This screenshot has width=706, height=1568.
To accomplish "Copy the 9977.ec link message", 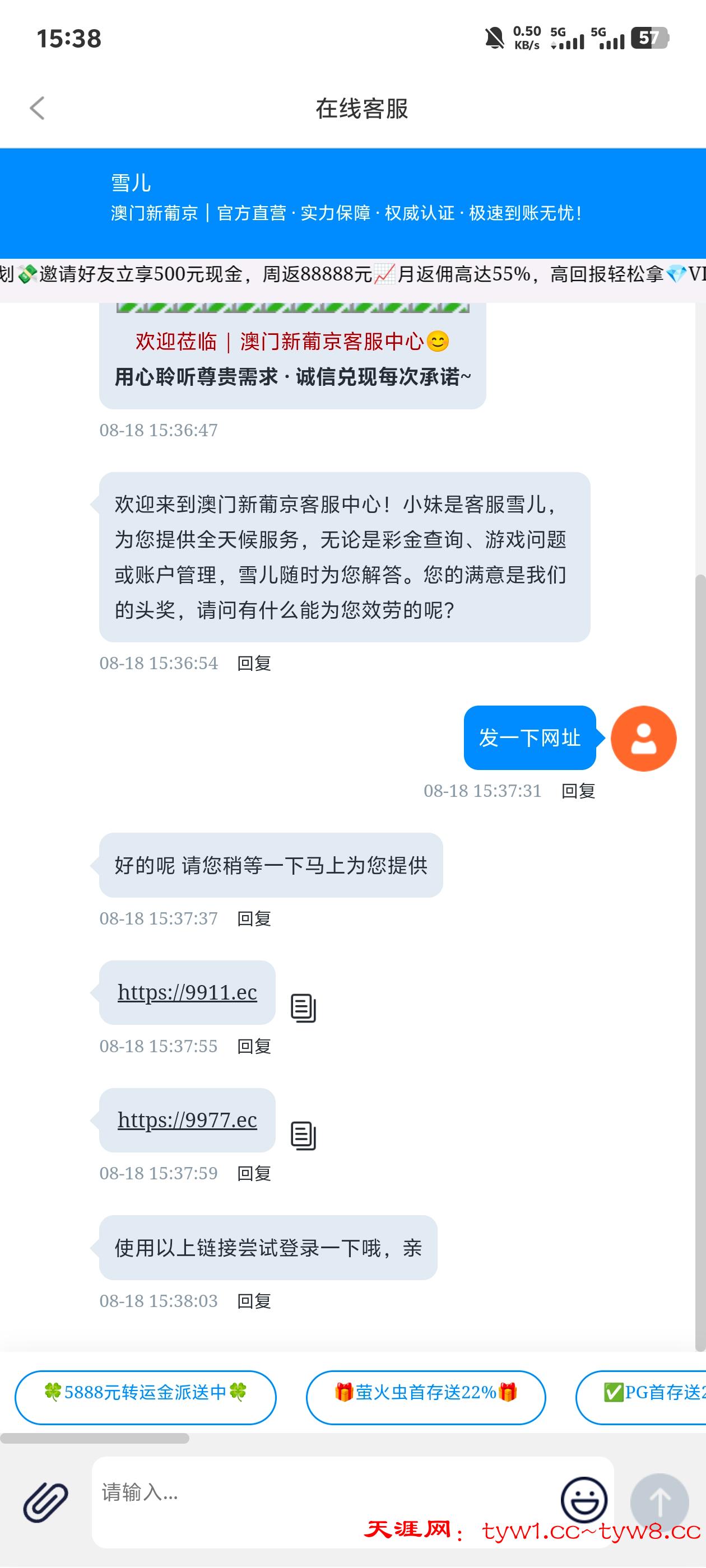I will [x=303, y=1136].
